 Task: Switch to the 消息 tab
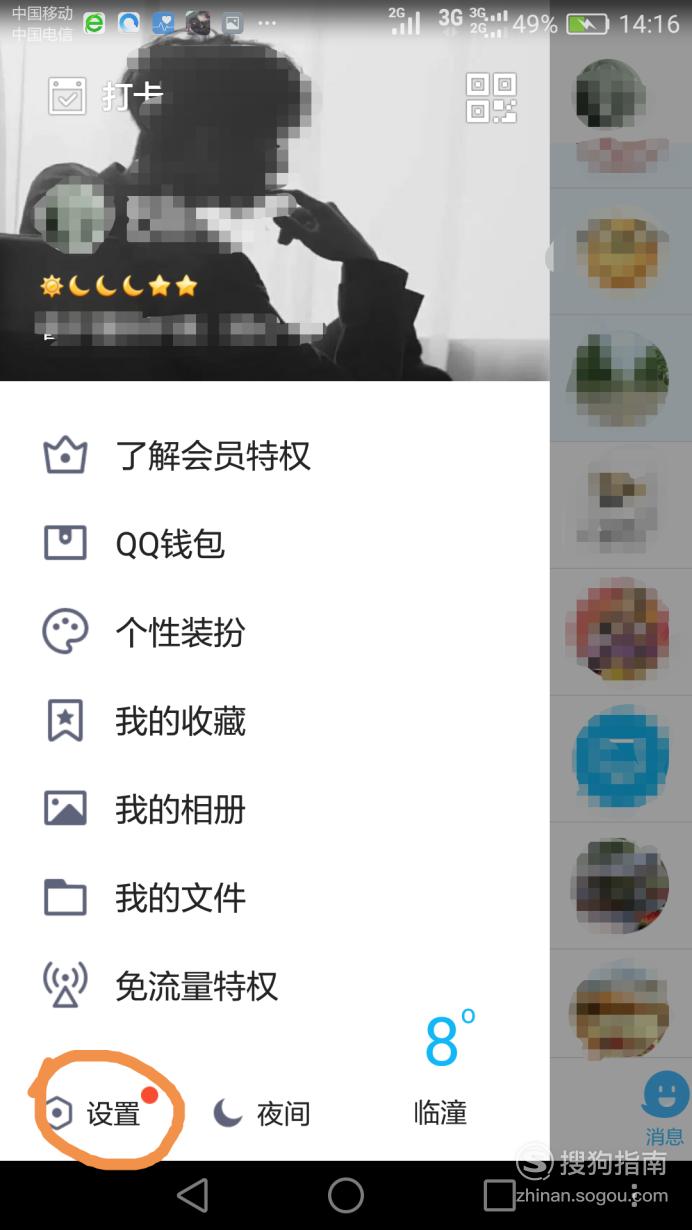pos(665,1108)
